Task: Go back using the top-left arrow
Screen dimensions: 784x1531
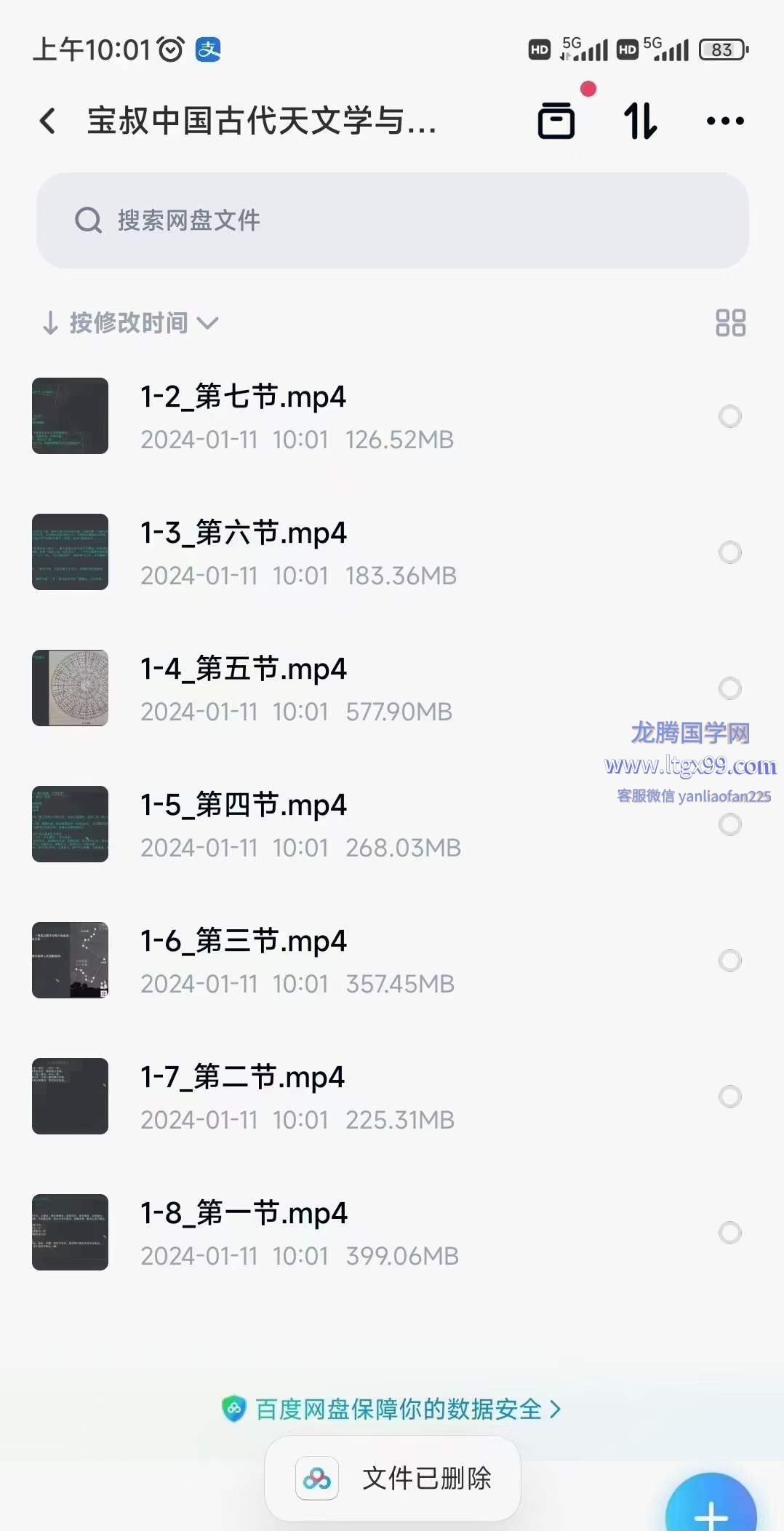Action: tap(48, 121)
